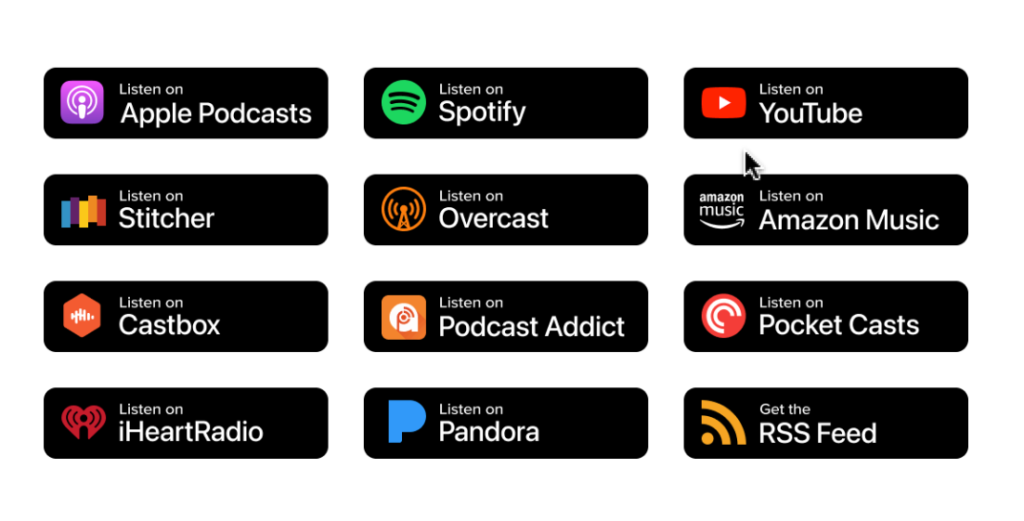The width and height of the screenshot is (1024, 521).
Task: Select the Listen on Podcast Addict button
Action: point(505,316)
